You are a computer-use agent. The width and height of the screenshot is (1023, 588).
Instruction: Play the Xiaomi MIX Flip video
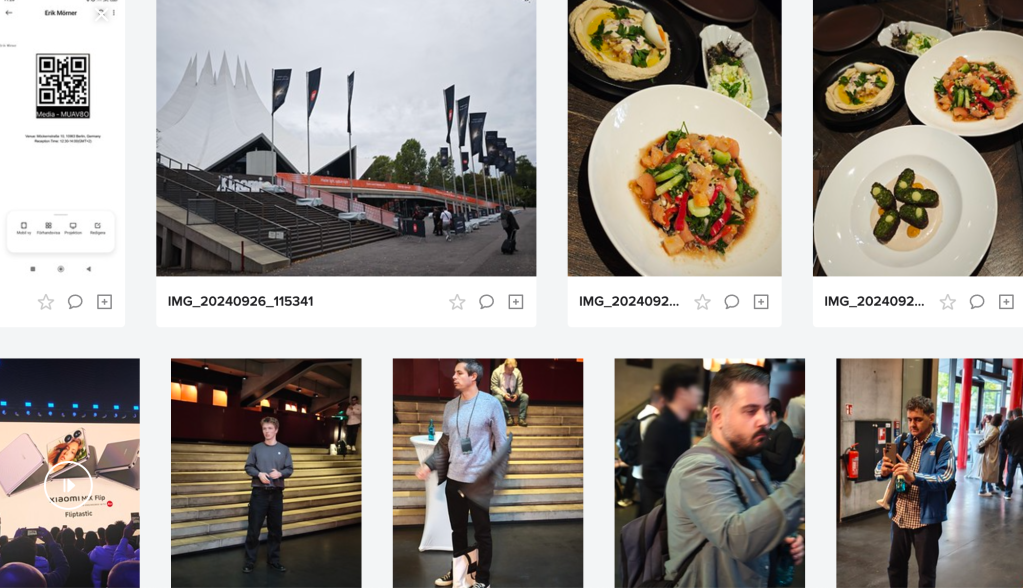pos(67,483)
